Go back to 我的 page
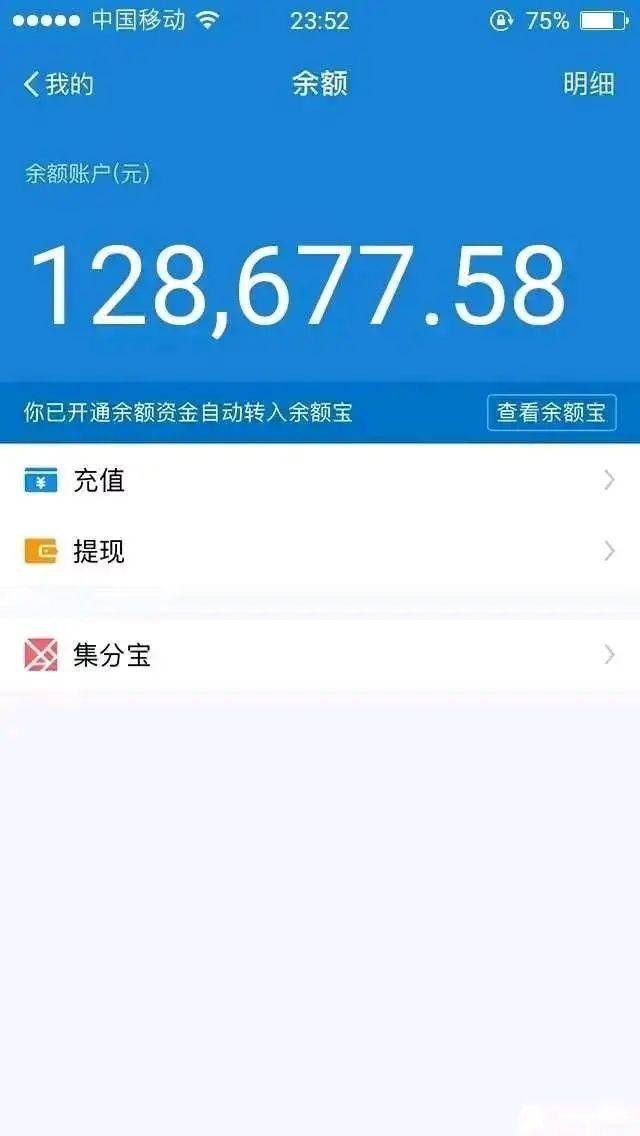 (58, 84)
